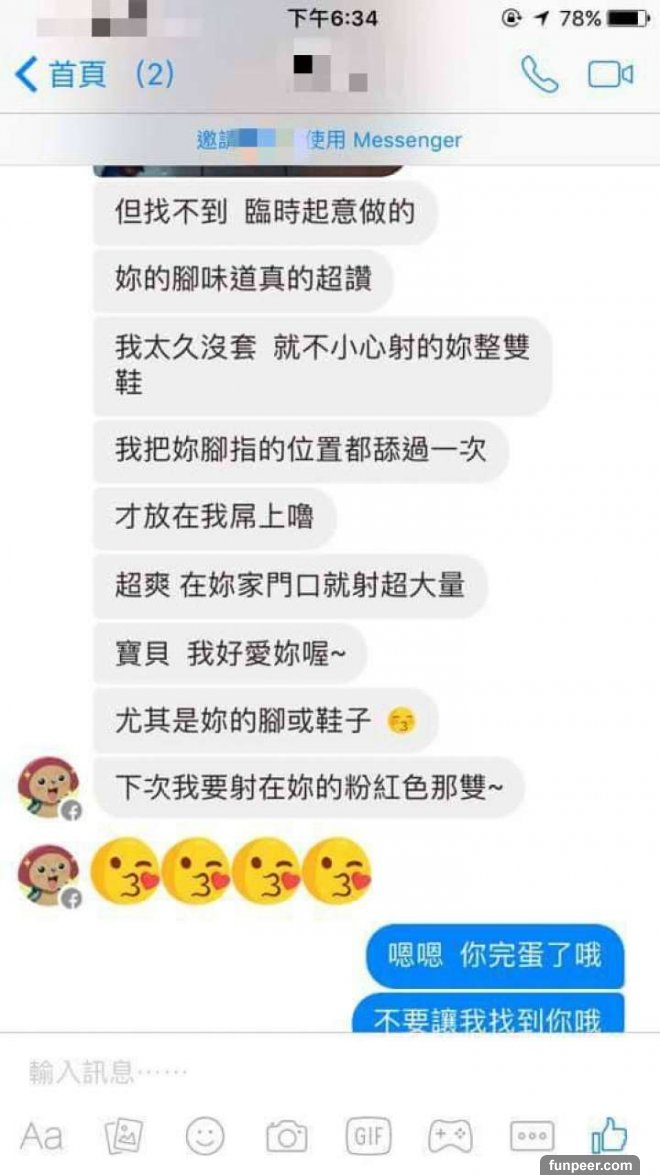Send a thumbs-up like
Viewport: 660px width, 1175px height.
coord(609,1134)
